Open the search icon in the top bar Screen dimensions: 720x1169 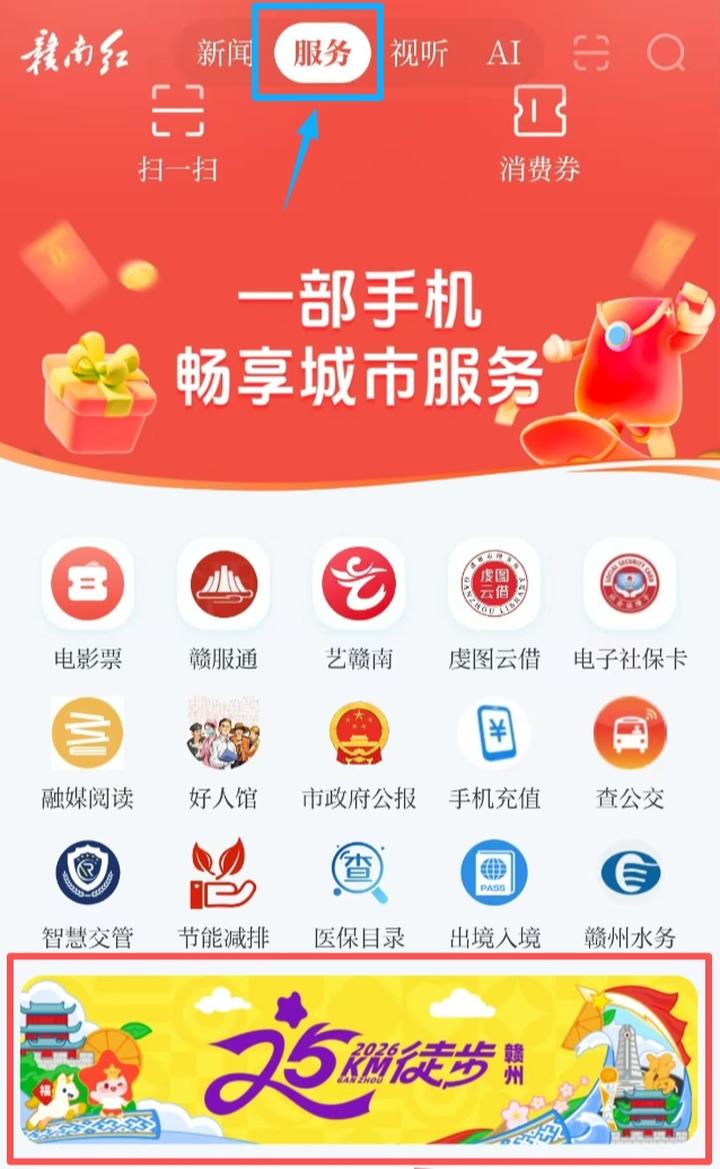coord(666,53)
